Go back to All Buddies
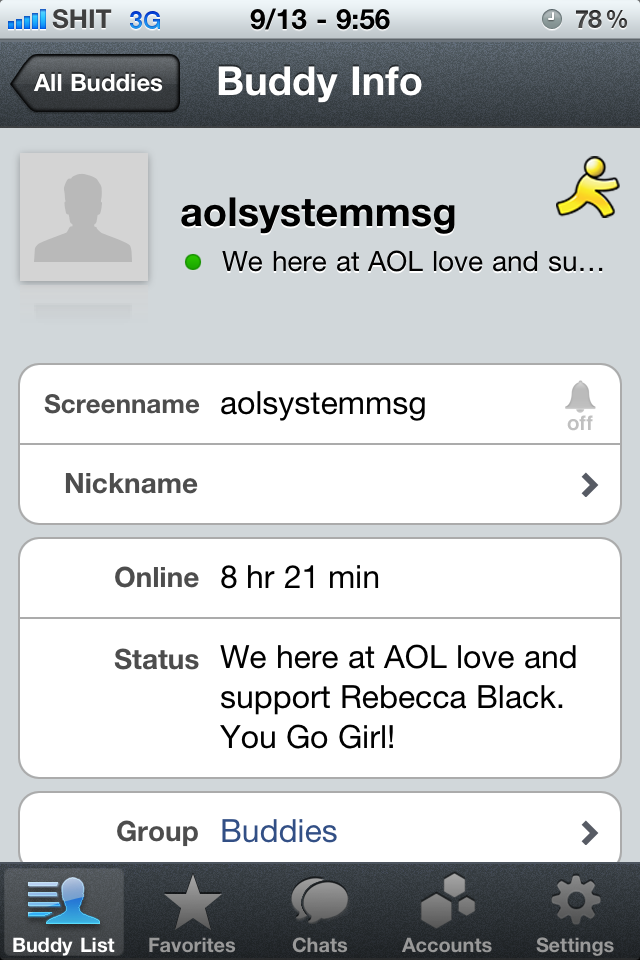The width and height of the screenshot is (640, 960). point(96,83)
